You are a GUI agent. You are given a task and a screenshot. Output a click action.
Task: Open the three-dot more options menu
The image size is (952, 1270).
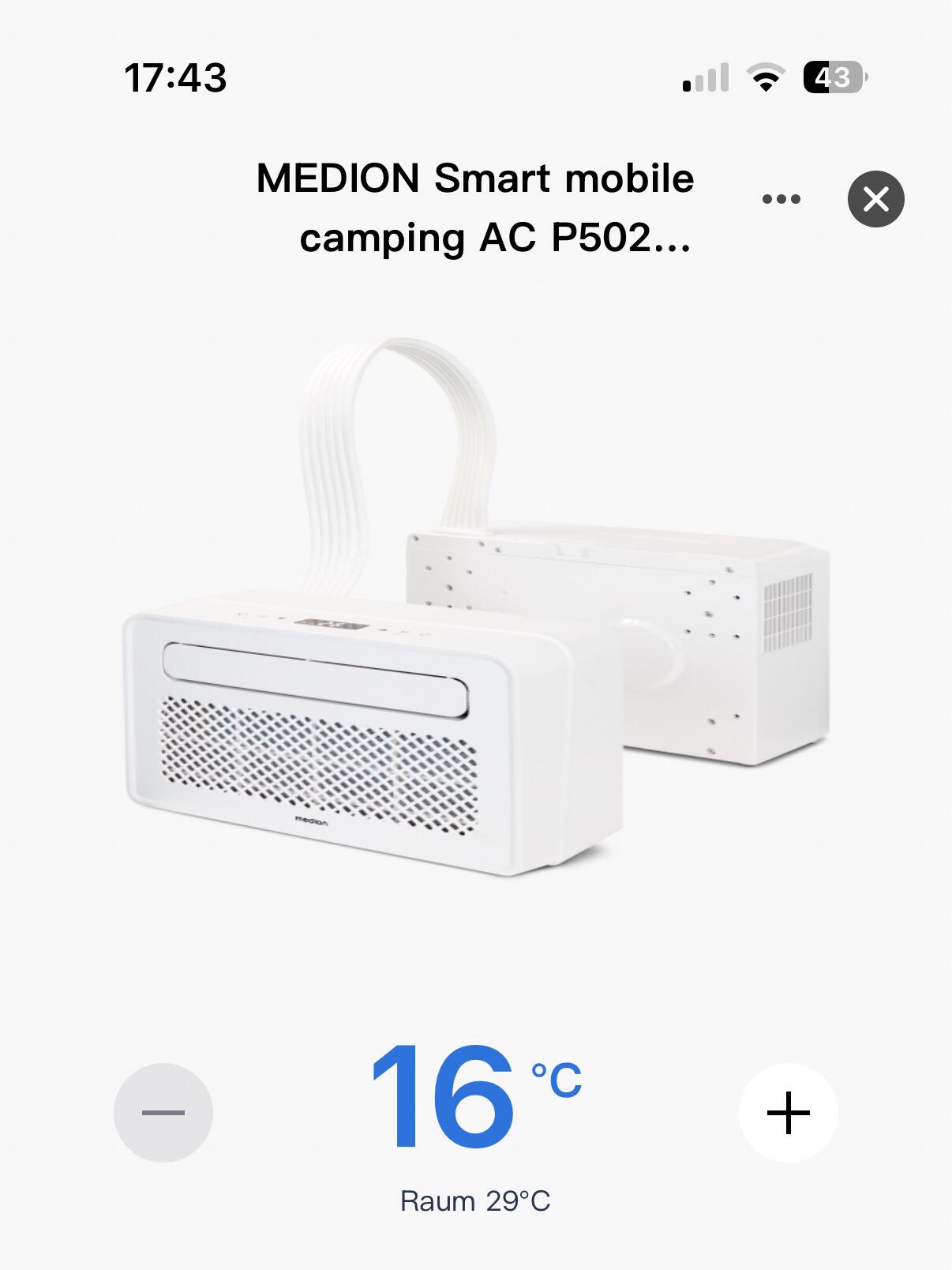coord(781,199)
